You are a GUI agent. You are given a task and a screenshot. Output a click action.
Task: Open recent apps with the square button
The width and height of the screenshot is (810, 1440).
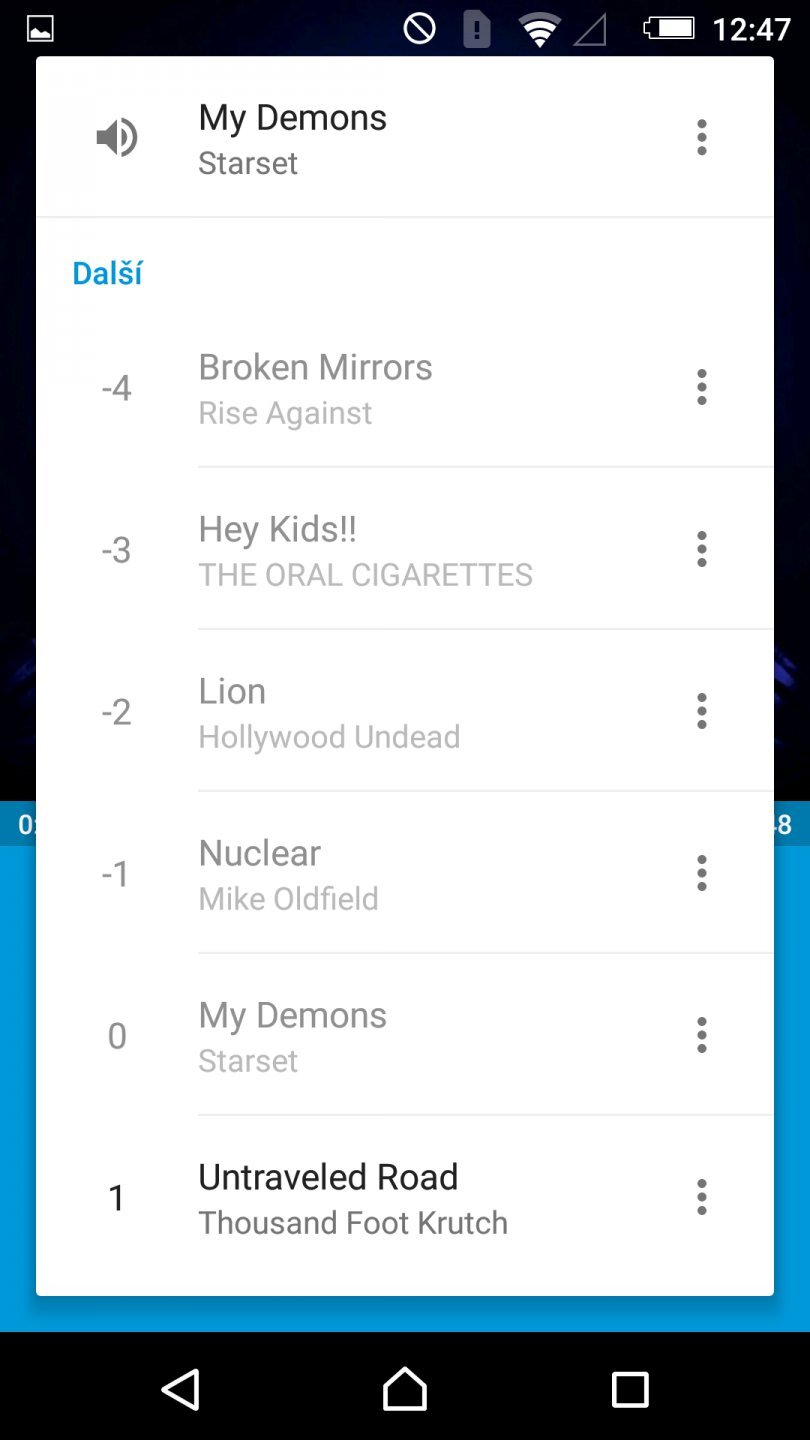click(x=630, y=1389)
